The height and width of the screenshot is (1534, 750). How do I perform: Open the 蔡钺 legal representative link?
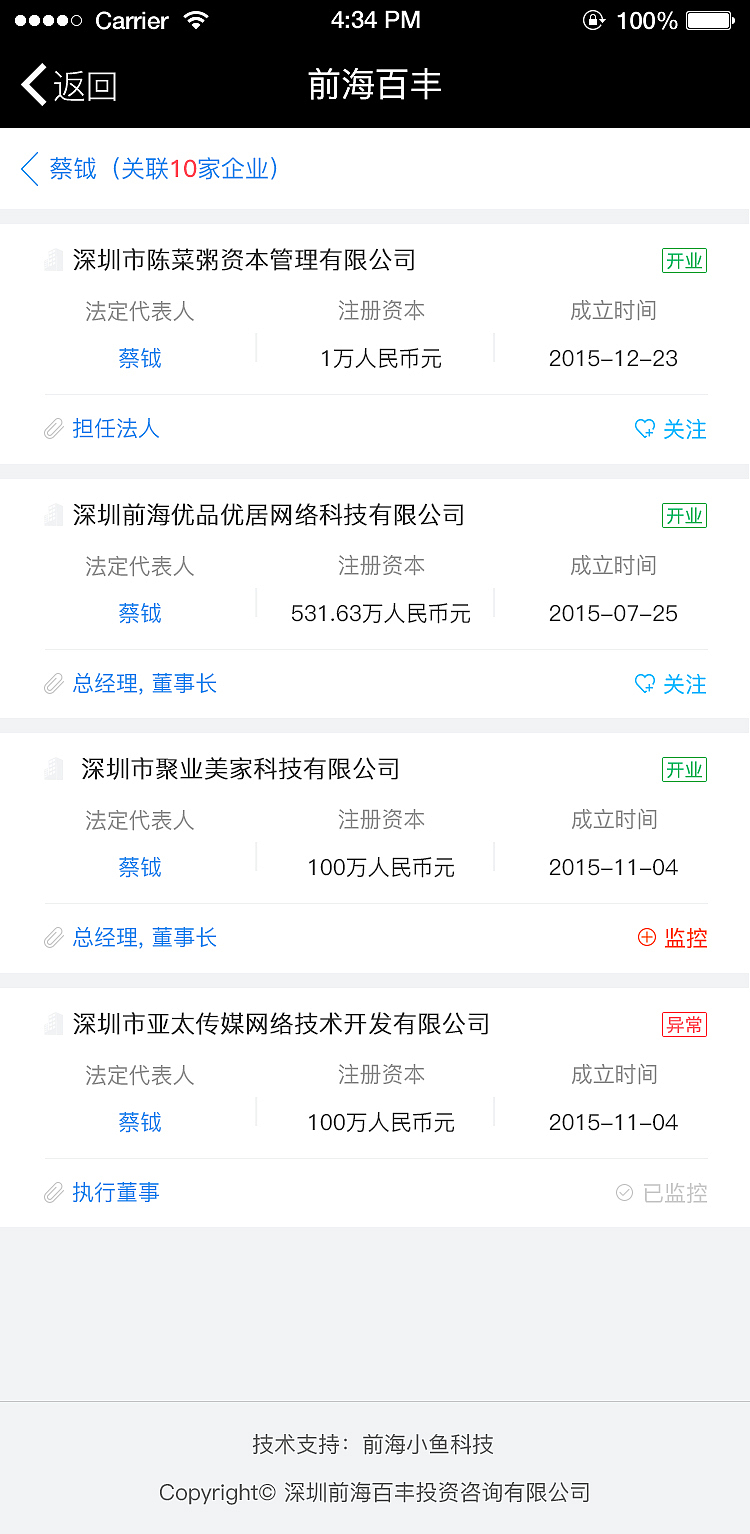(x=139, y=358)
